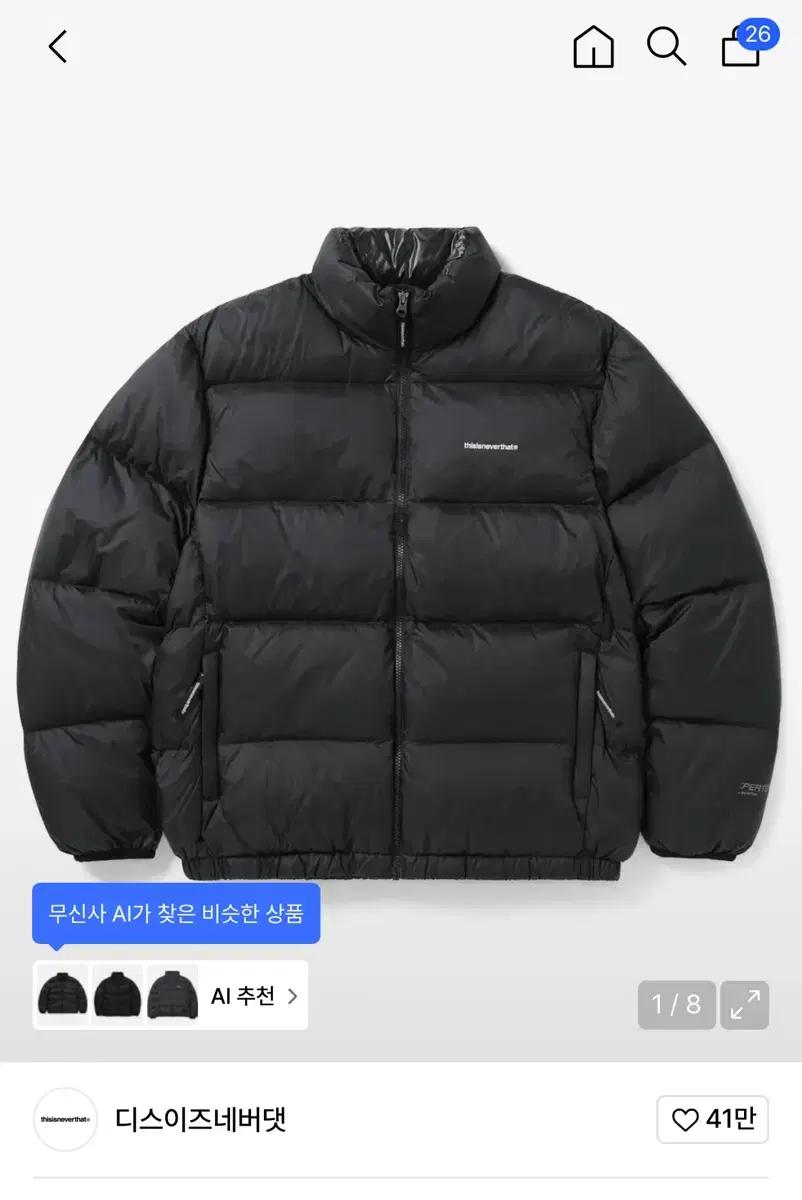The width and height of the screenshot is (802, 1200).
Task: Tap the back arrow to go back
Action: click(56, 47)
